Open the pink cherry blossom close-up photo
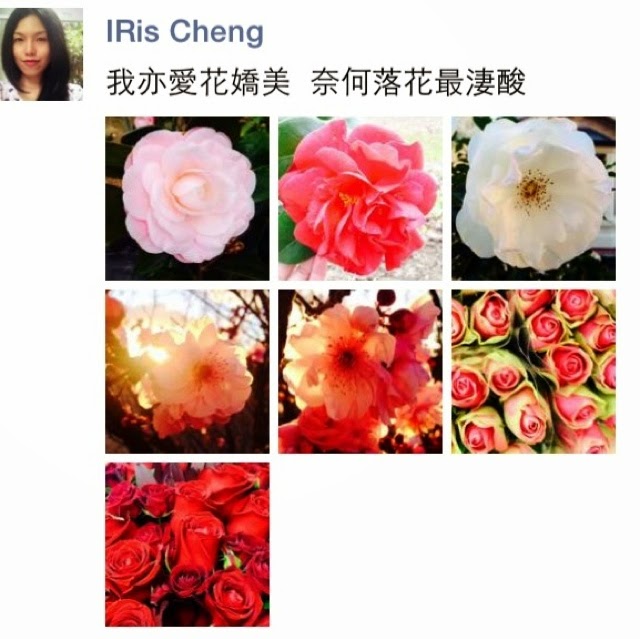 360,371
